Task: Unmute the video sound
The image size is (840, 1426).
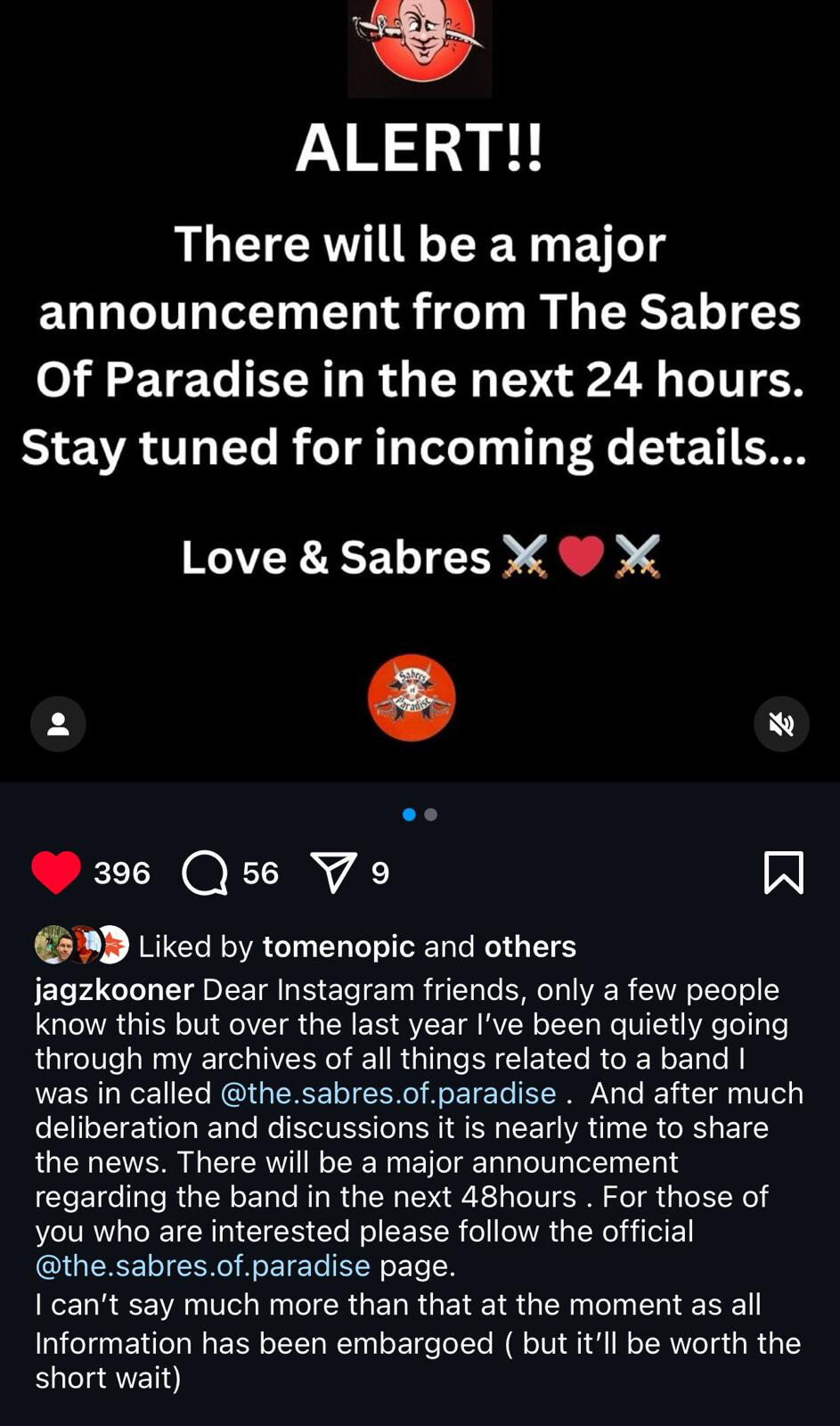Action: point(781,724)
